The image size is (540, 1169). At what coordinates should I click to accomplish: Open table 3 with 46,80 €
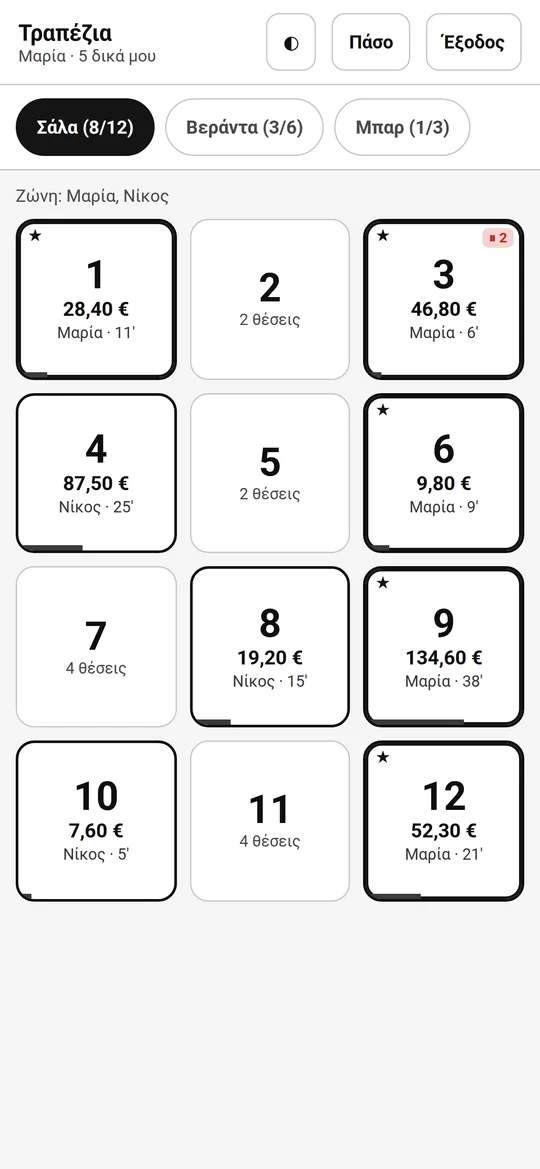pos(444,300)
